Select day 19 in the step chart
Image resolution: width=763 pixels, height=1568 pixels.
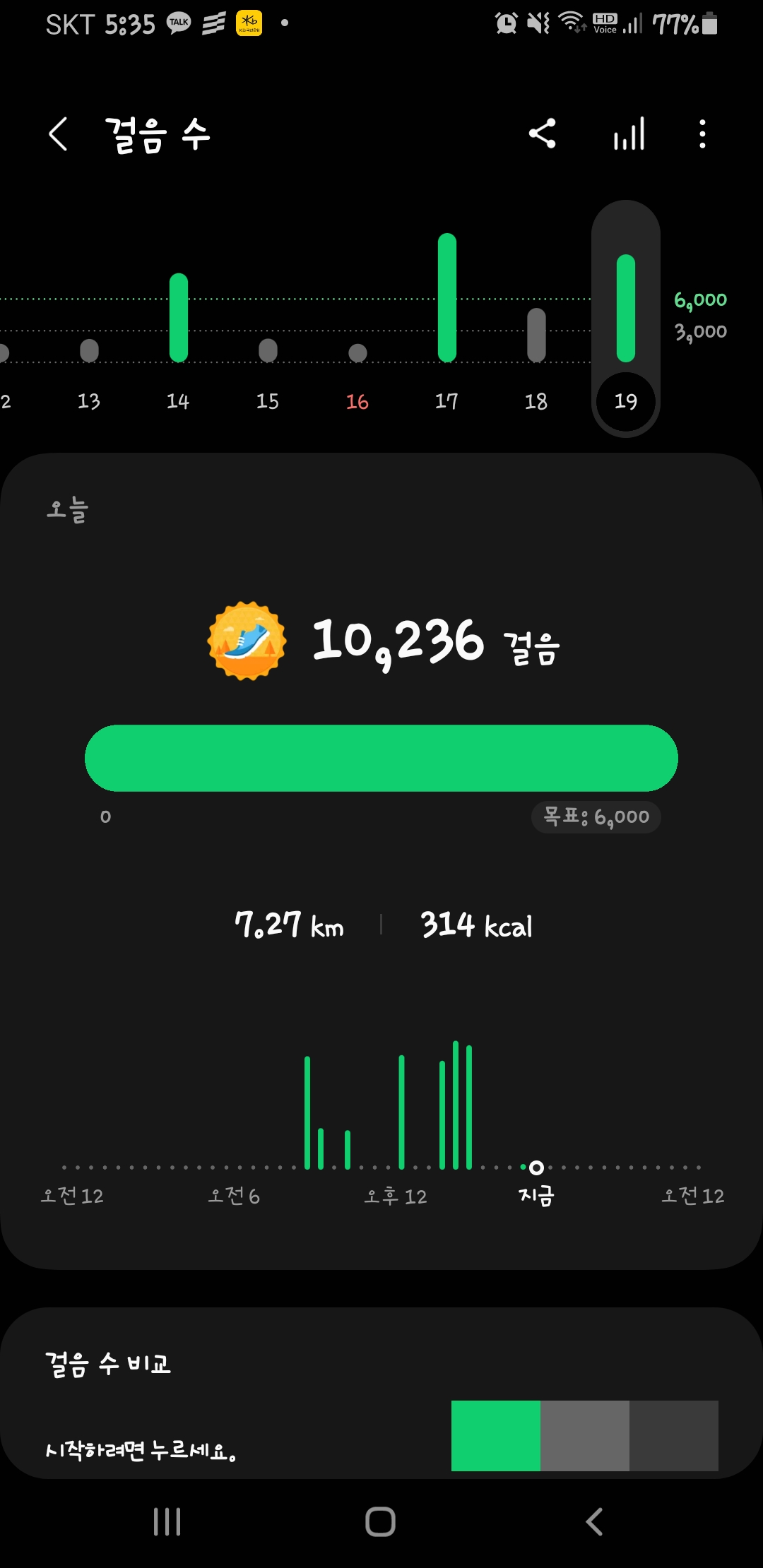tap(626, 400)
